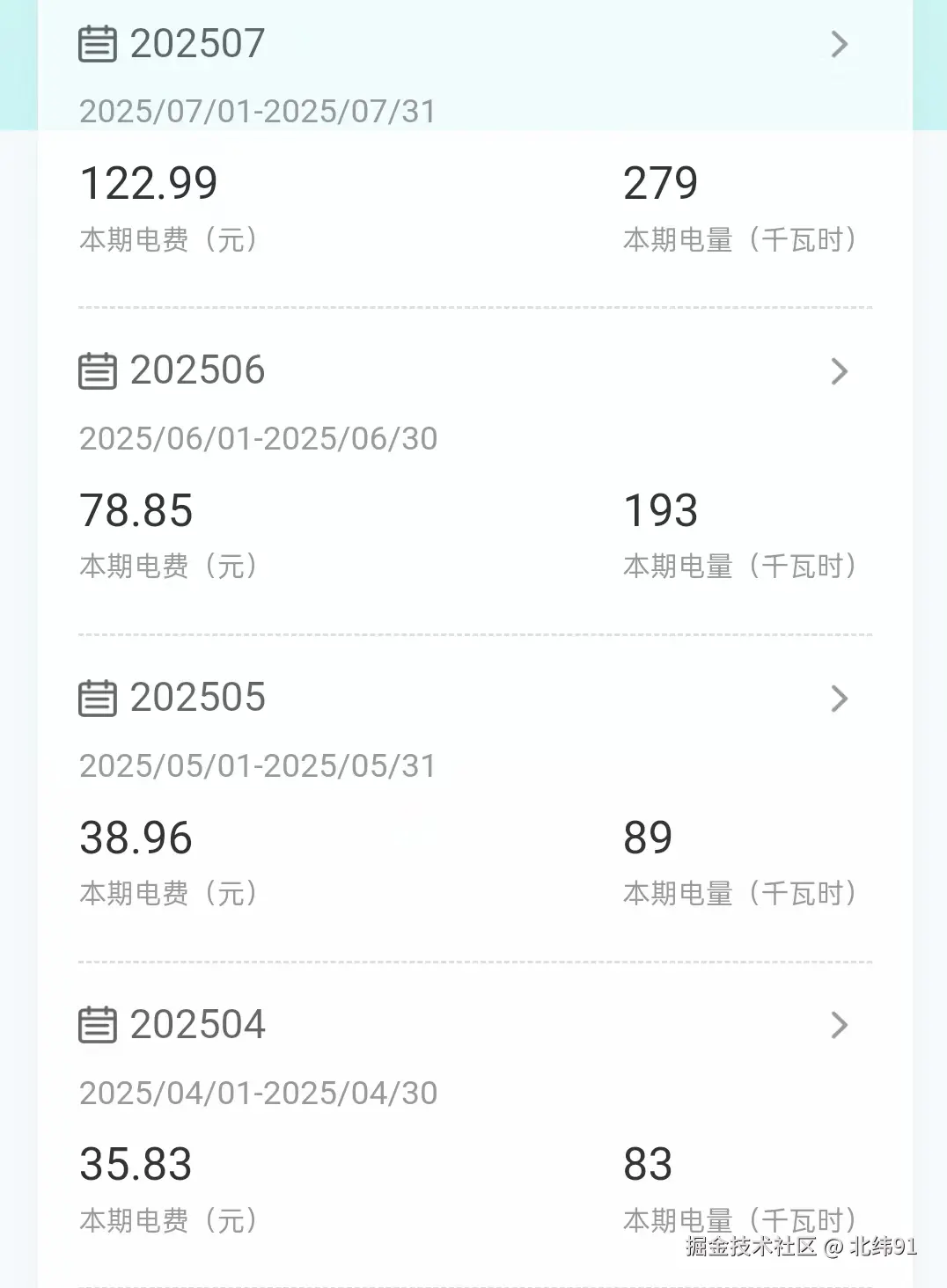Click the calendar marker for the April bill
This screenshot has width=947, height=1288.
pyautogui.click(x=99, y=1023)
